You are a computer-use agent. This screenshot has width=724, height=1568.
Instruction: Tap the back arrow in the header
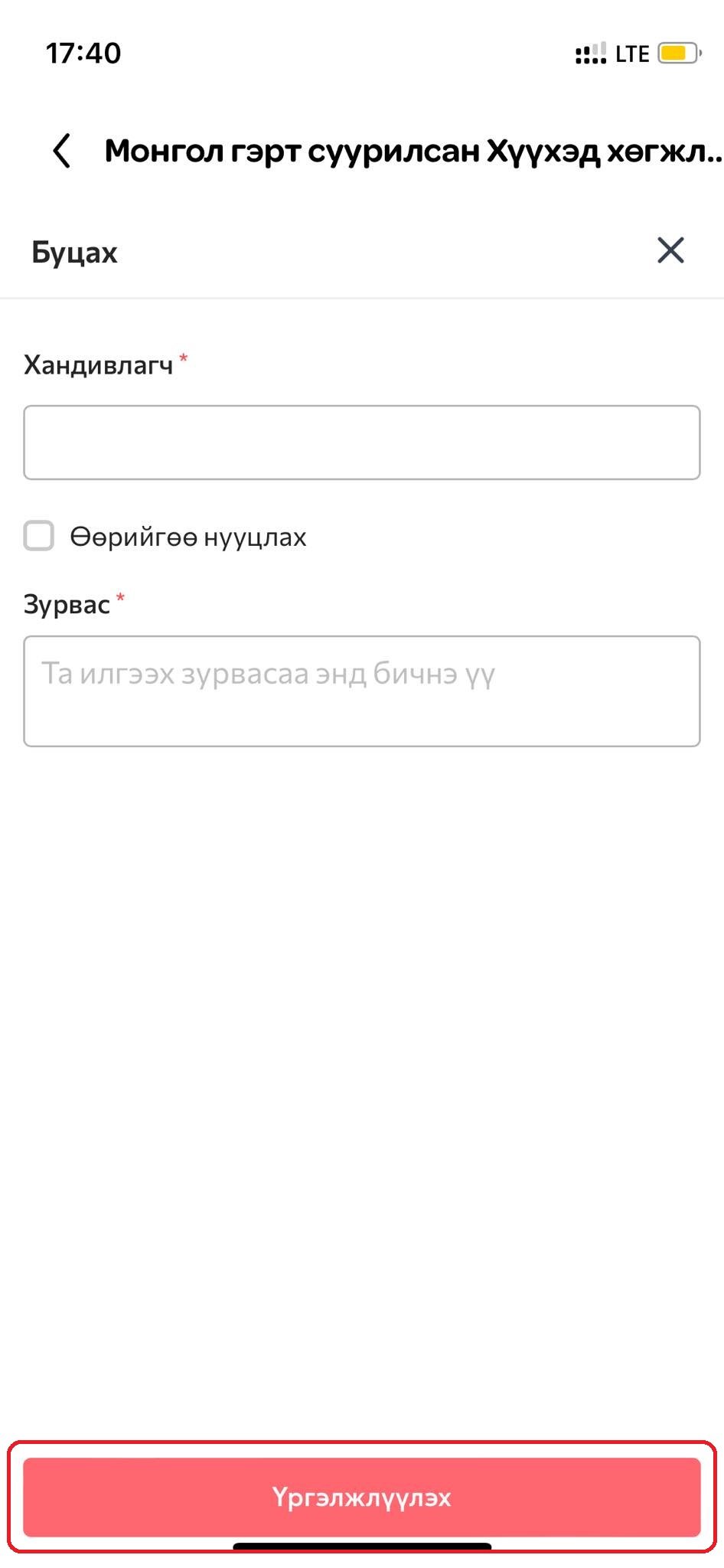[63, 150]
